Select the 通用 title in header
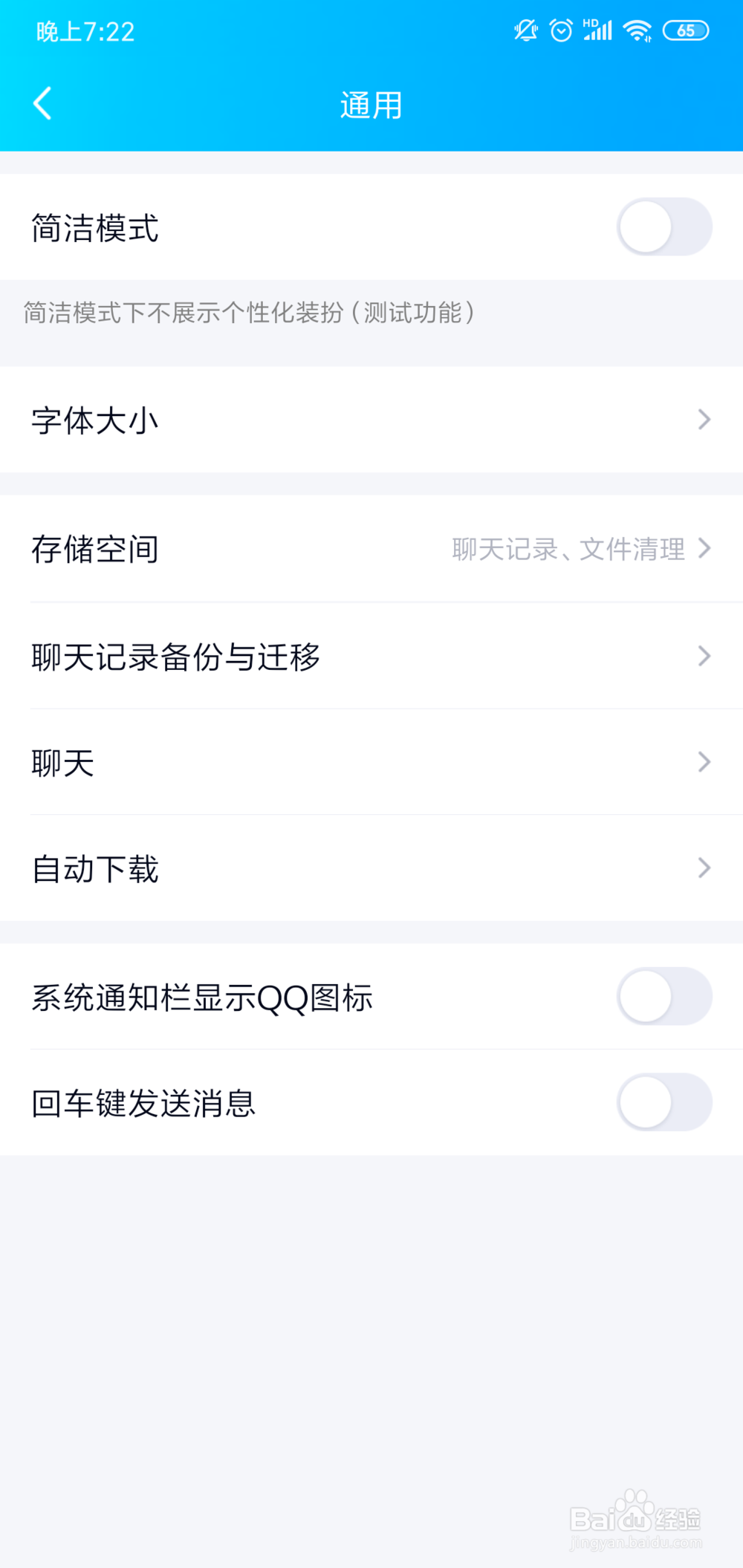743x1568 pixels. click(x=371, y=105)
